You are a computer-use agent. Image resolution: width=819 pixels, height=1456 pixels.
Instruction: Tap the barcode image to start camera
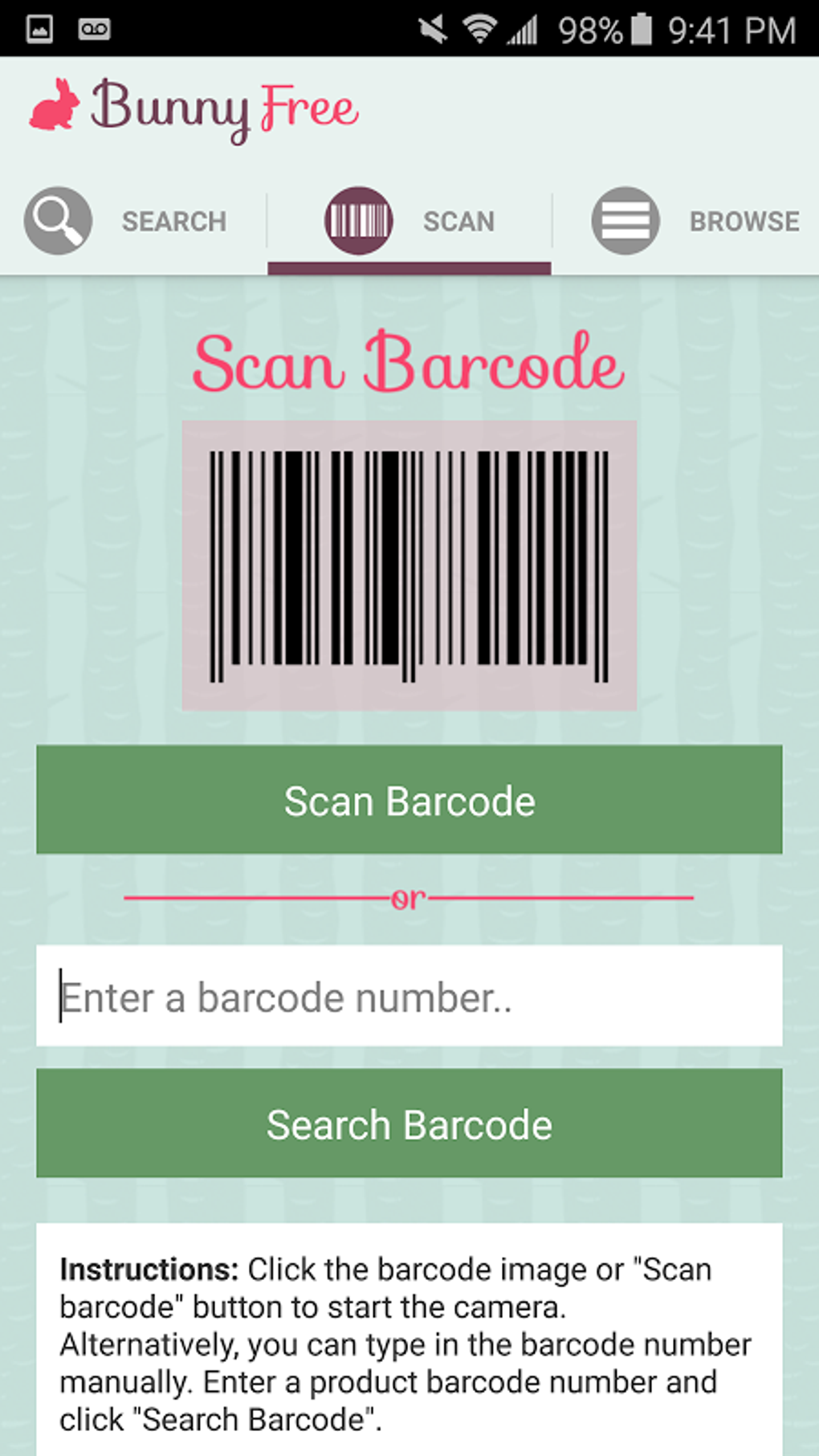pos(409,565)
